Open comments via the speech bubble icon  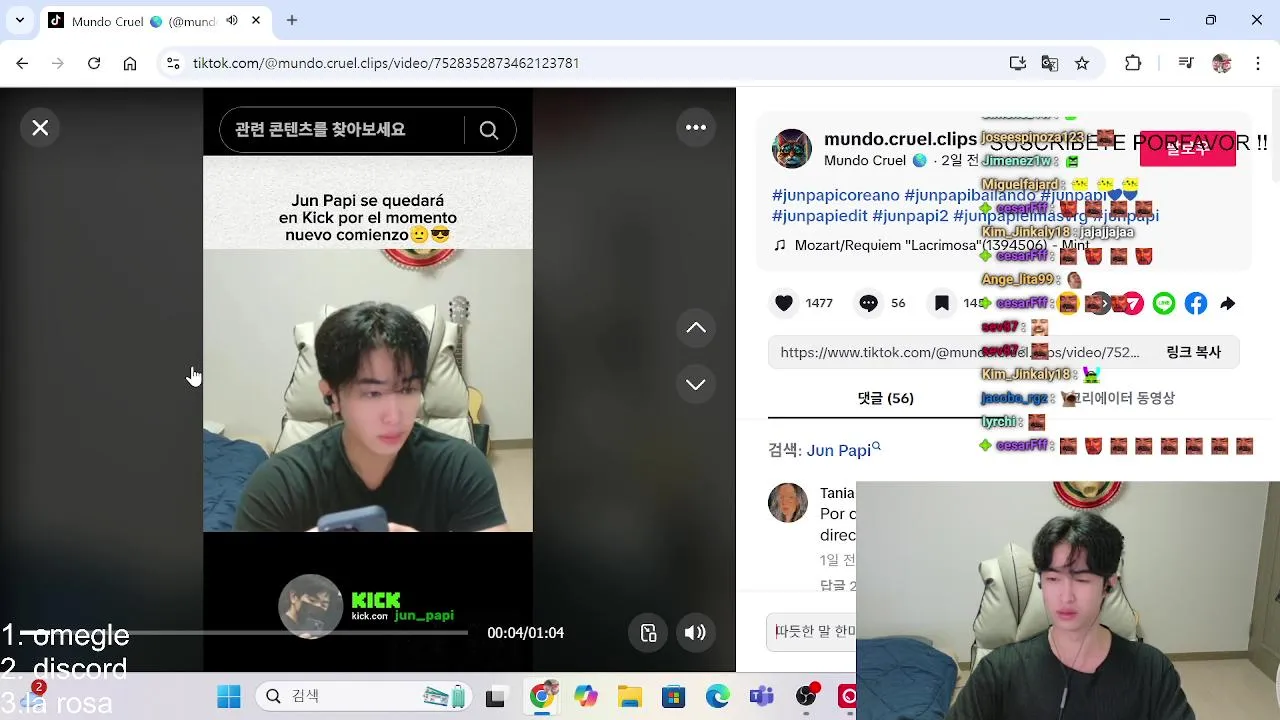pyautogui.click(x=869, y=303)
